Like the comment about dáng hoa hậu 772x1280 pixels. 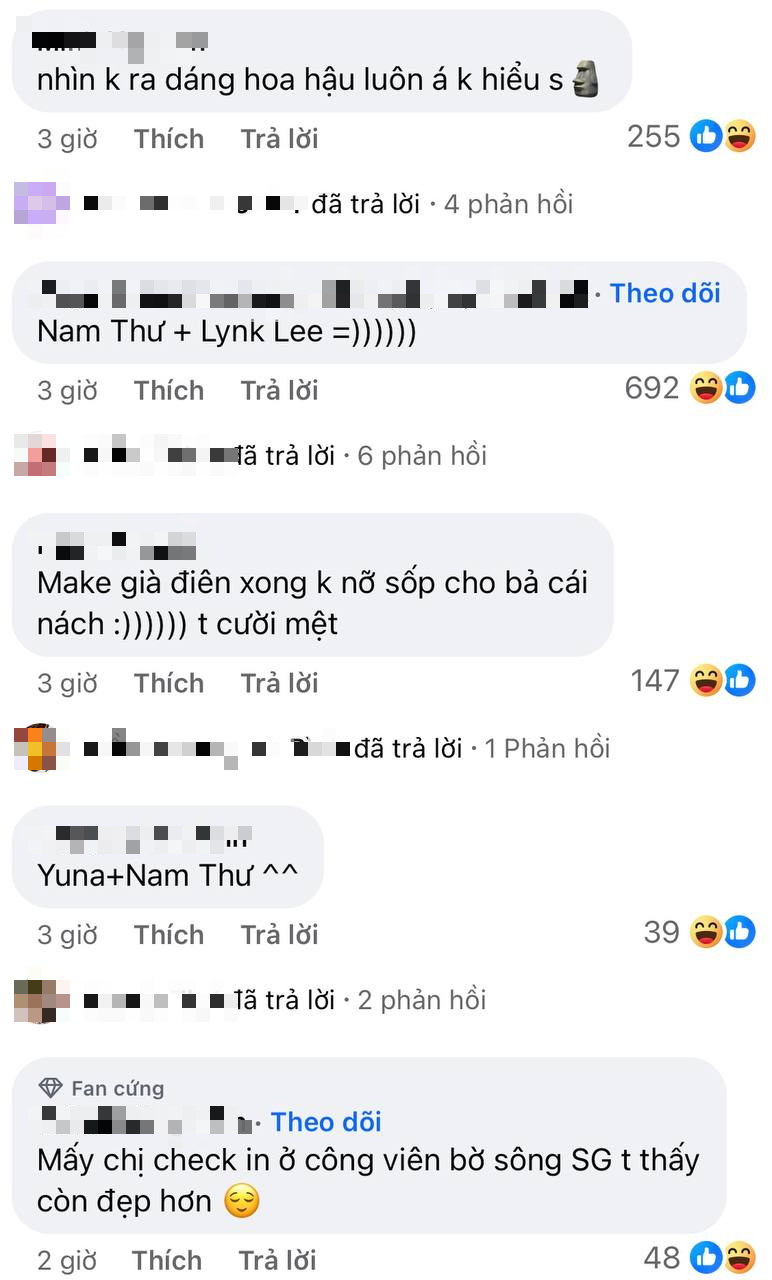click(169, 138)
